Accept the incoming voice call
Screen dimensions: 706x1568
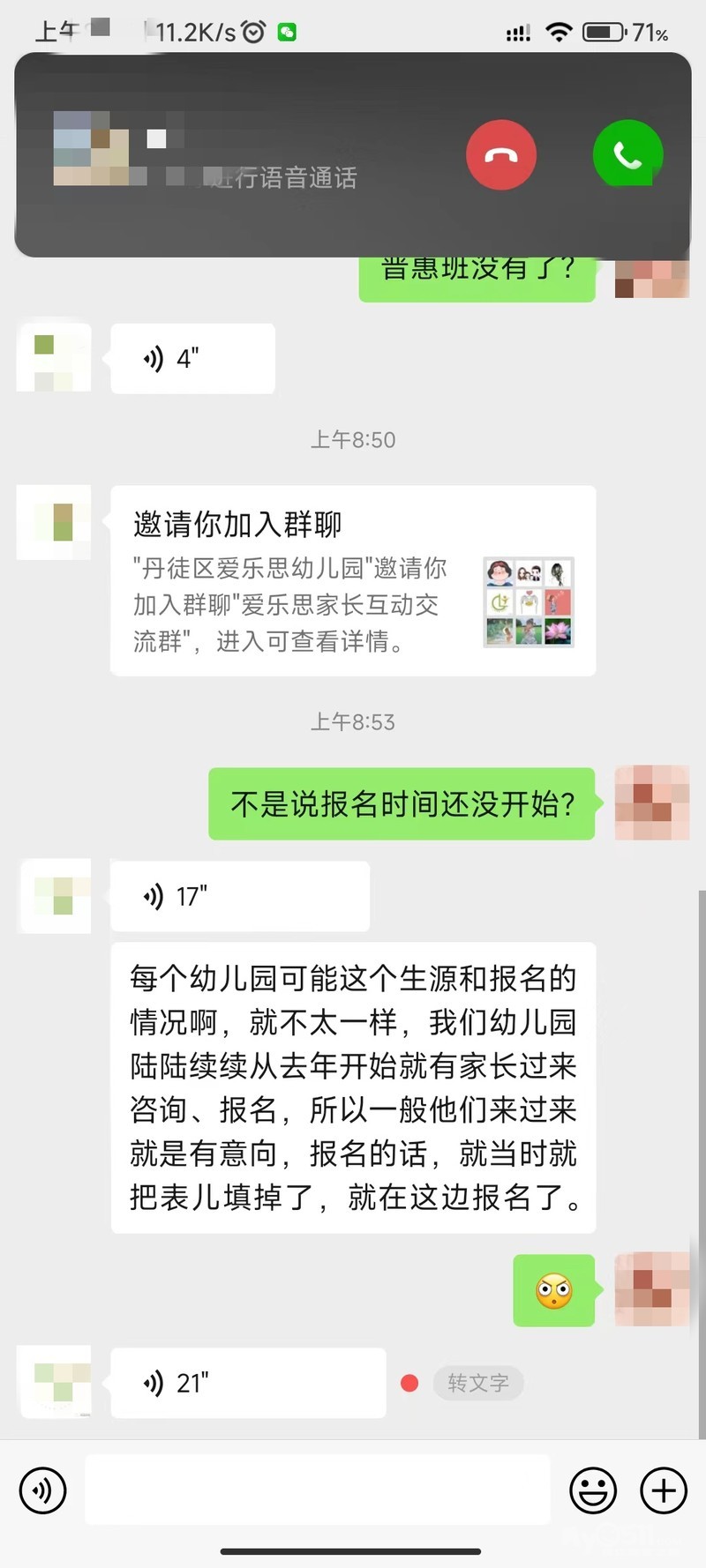point(627,155)
